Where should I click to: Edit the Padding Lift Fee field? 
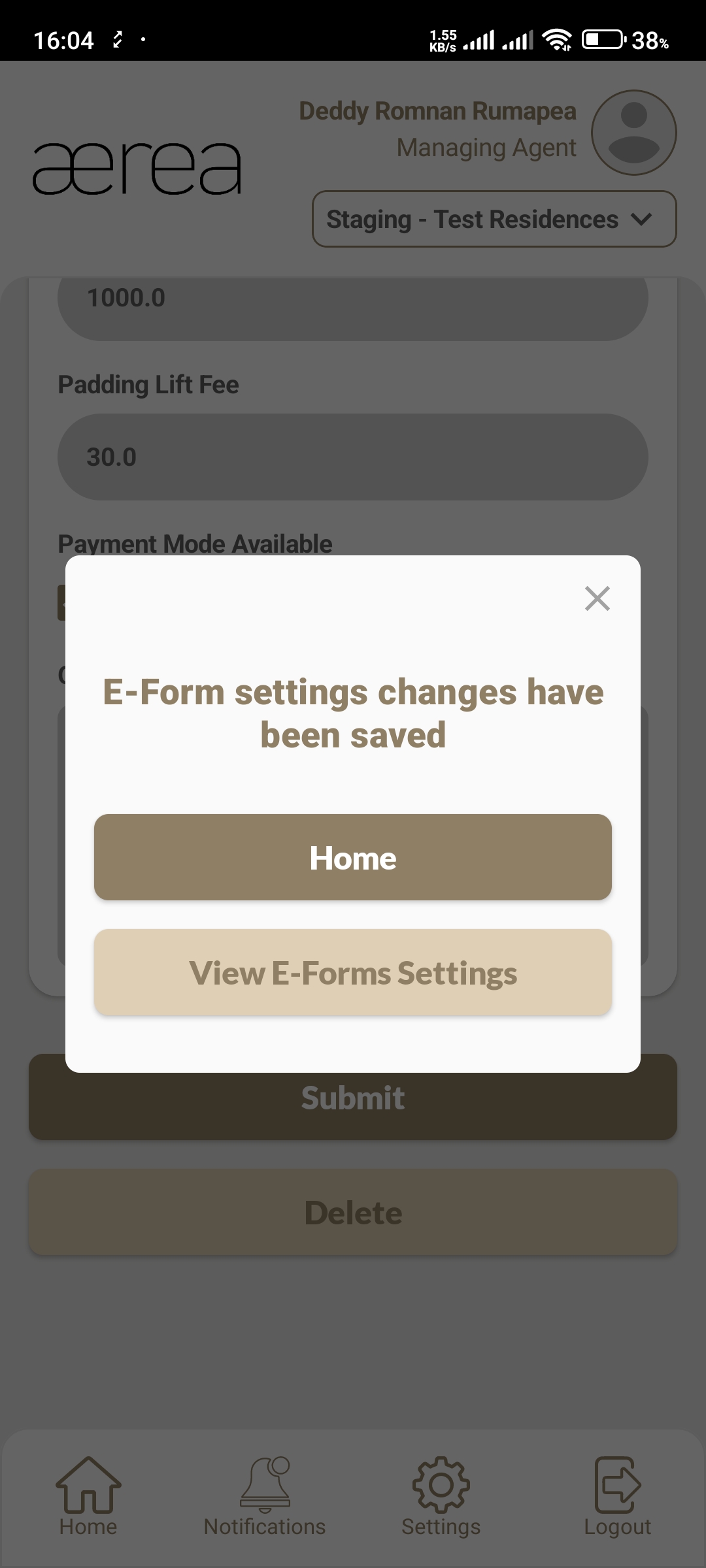click(x=353, y=457)
